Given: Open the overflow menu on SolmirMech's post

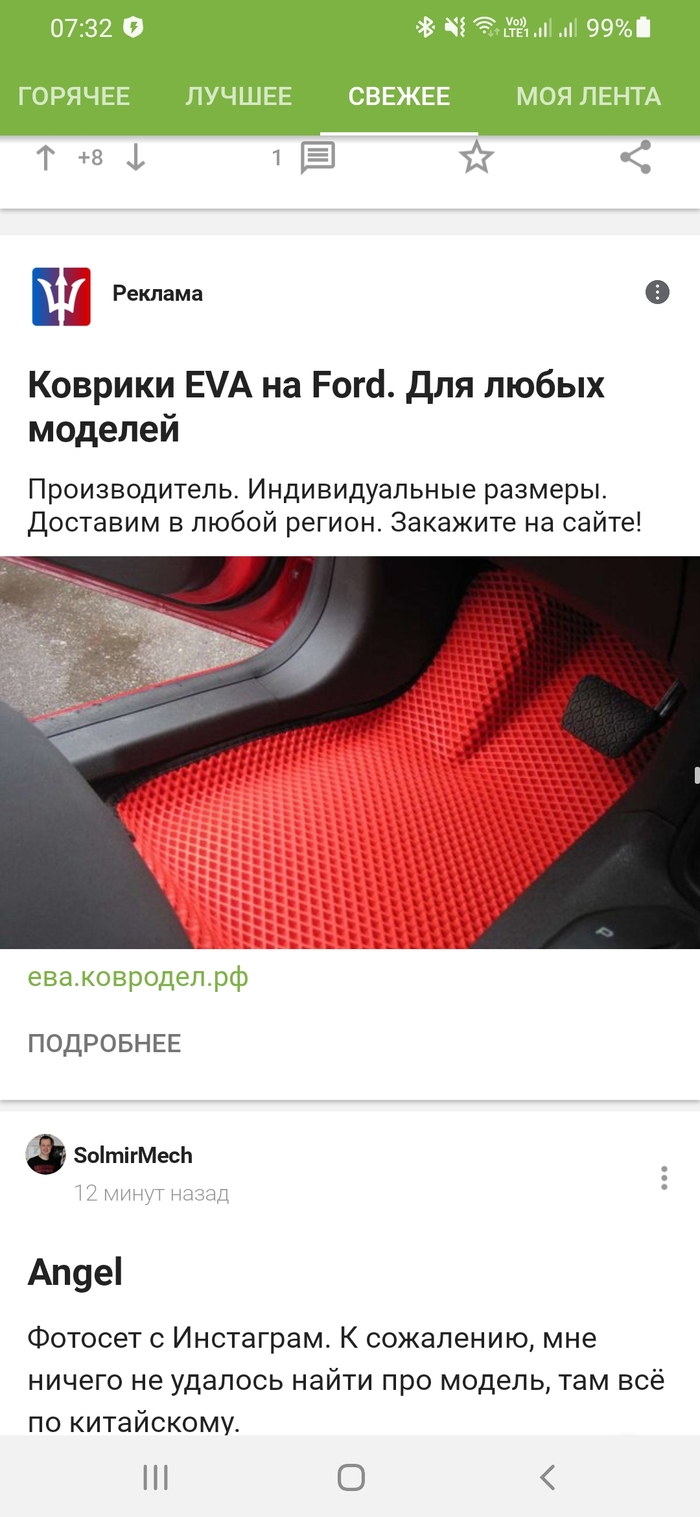Looking at the screenshot, I should click(x=663, y=1178).
